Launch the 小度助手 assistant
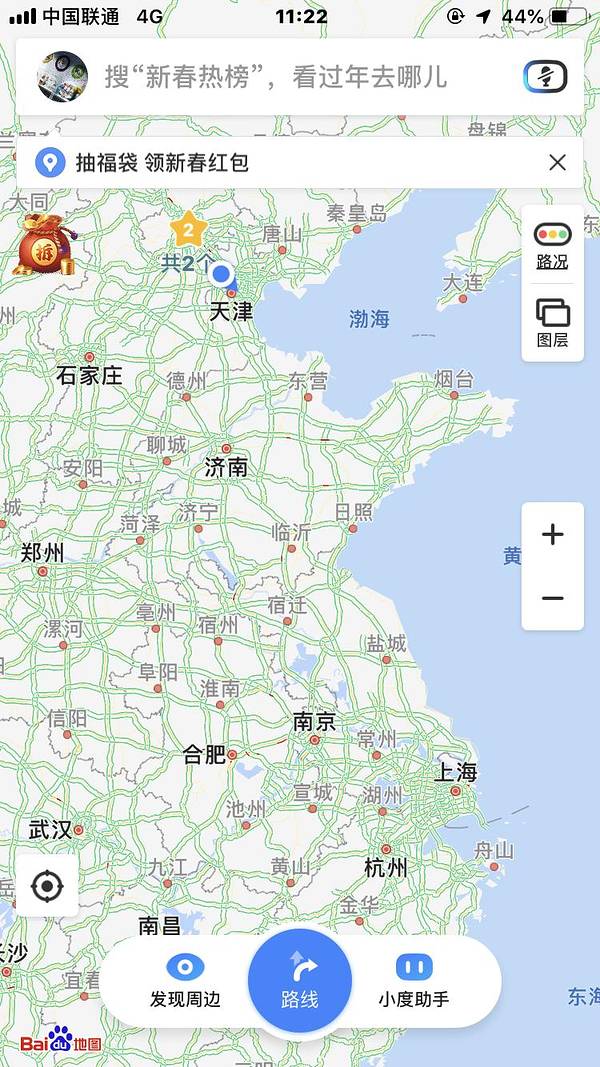 [x=414, y=980]
